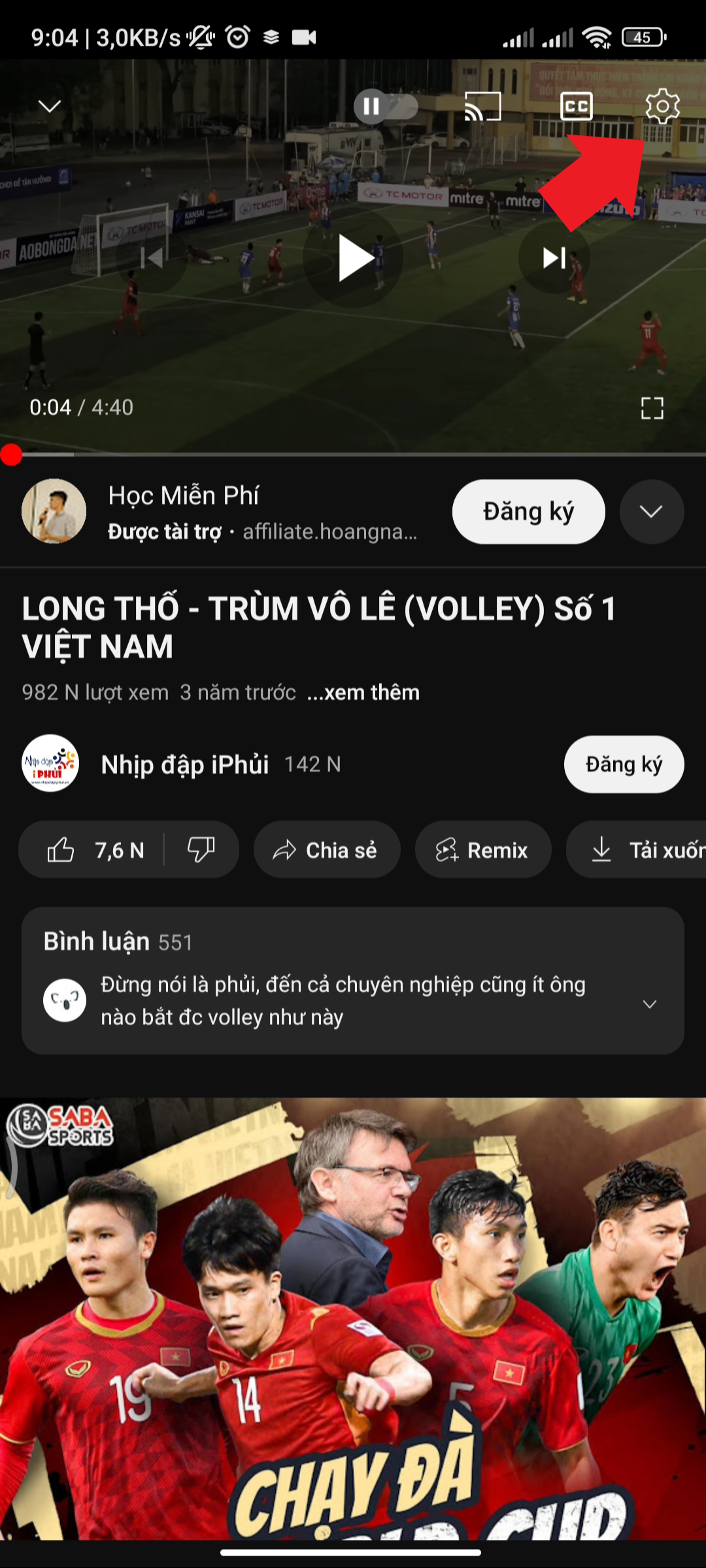Skip to the next video
This screenshot has height=1568, width=706.
(554, 258)
